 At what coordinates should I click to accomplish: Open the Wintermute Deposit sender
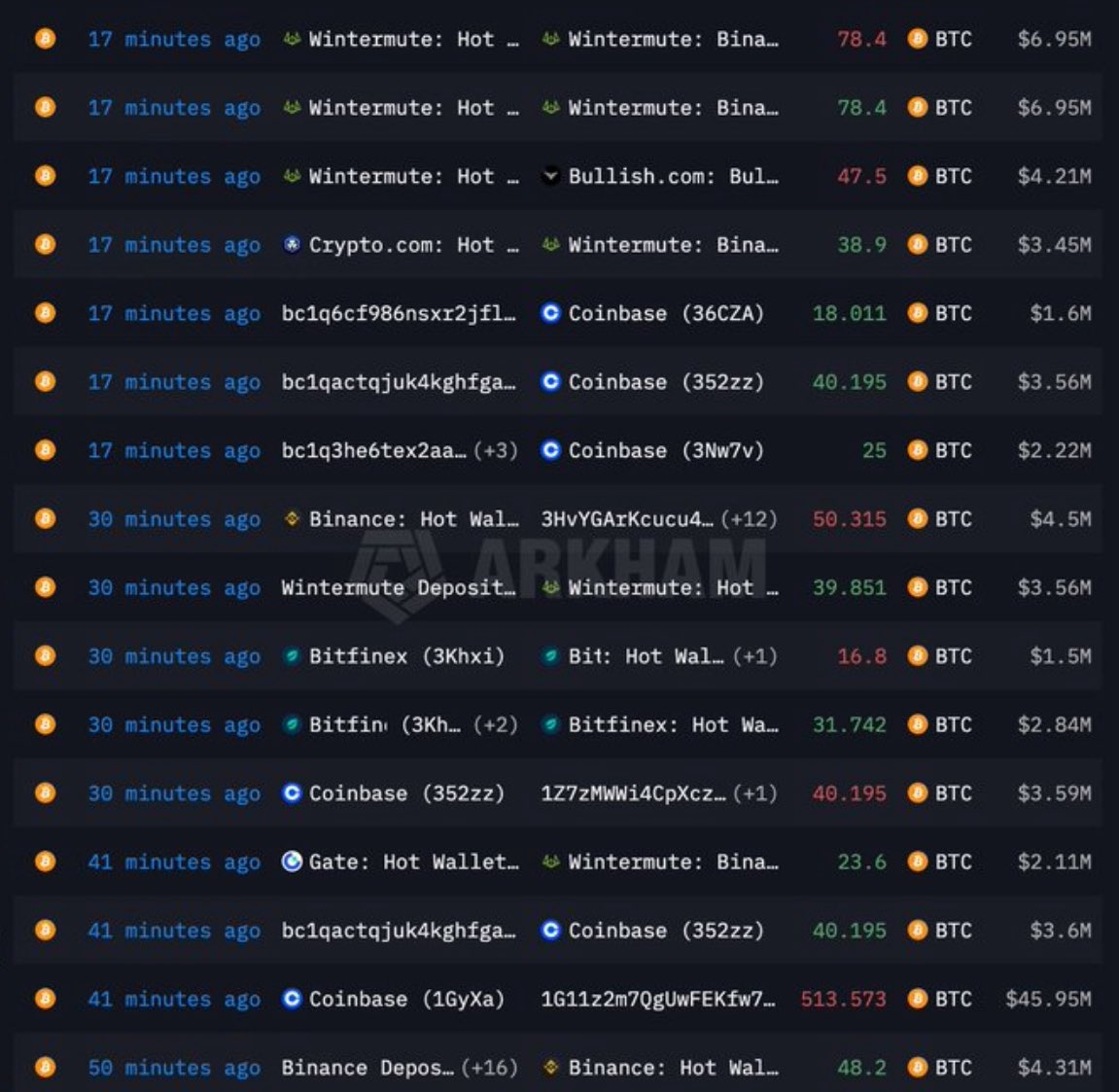[x=398, y=588]
